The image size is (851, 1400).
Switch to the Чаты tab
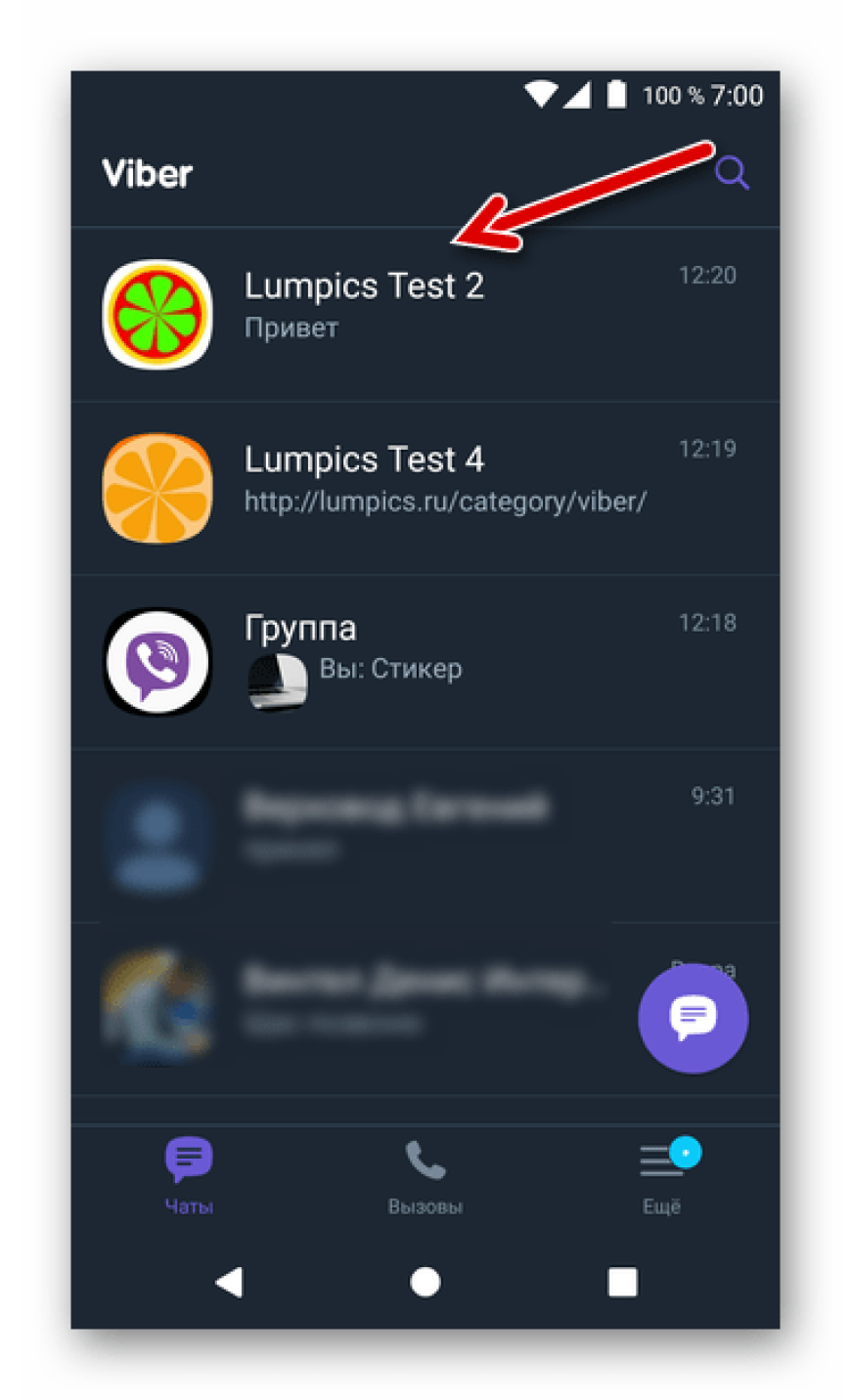189,1175
